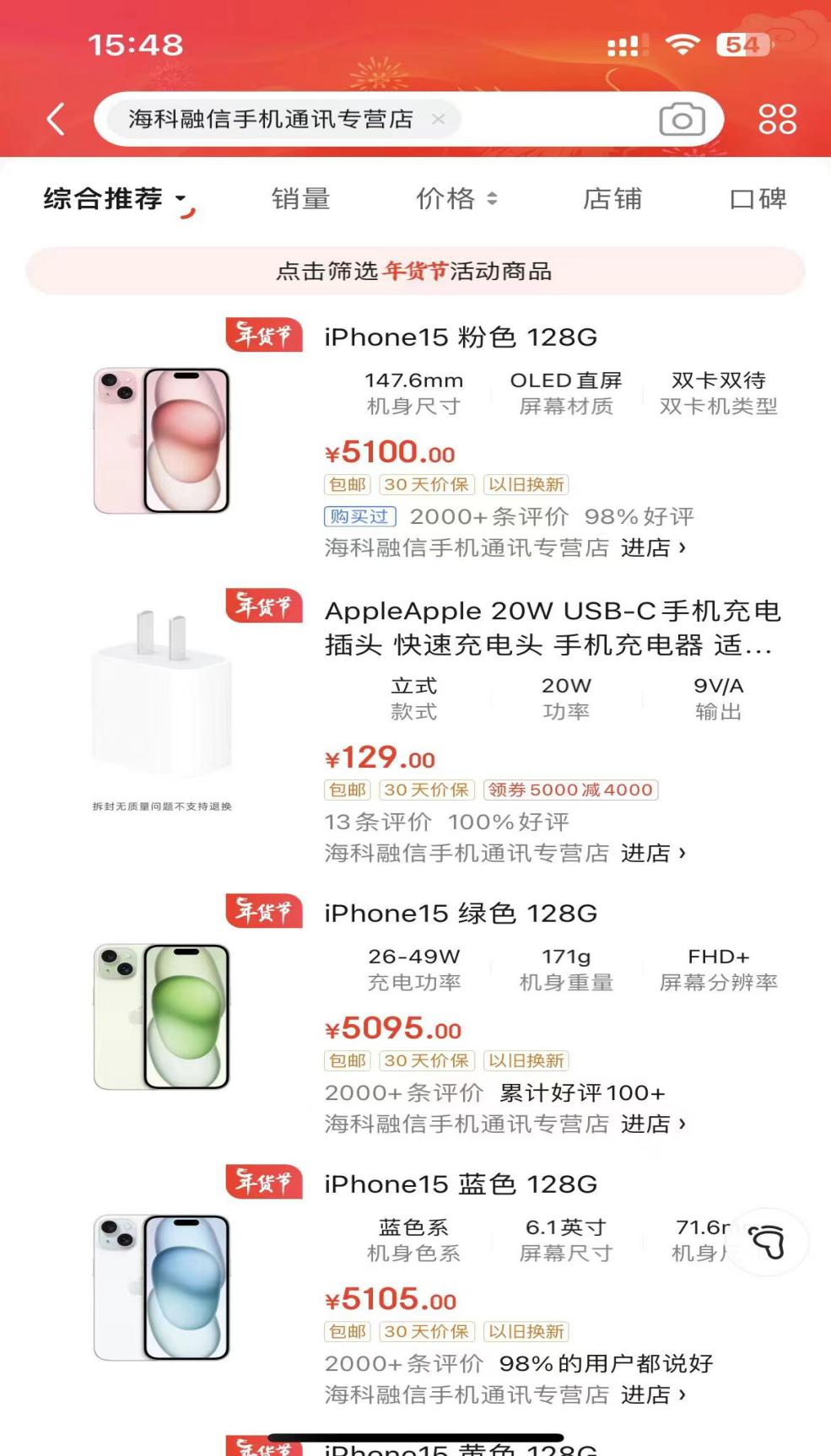Click the 年货节 badge on iPhone15 蓝色

pos(264,1182)
